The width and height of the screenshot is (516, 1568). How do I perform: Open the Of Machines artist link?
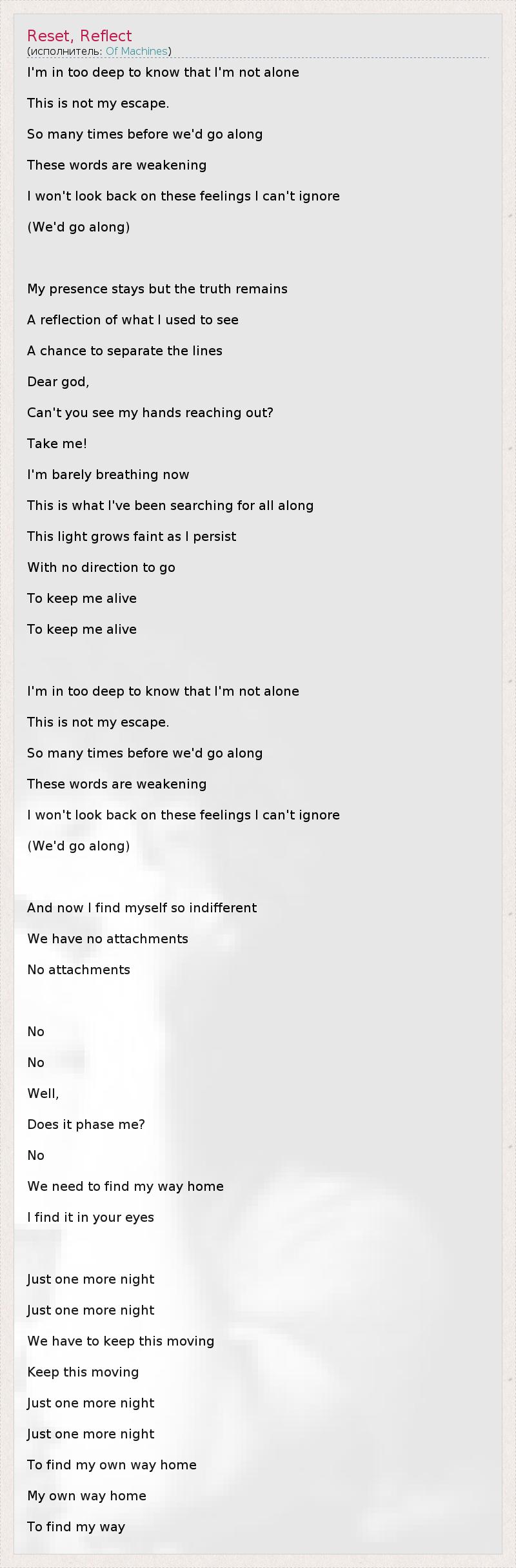[x=137, y=51]
